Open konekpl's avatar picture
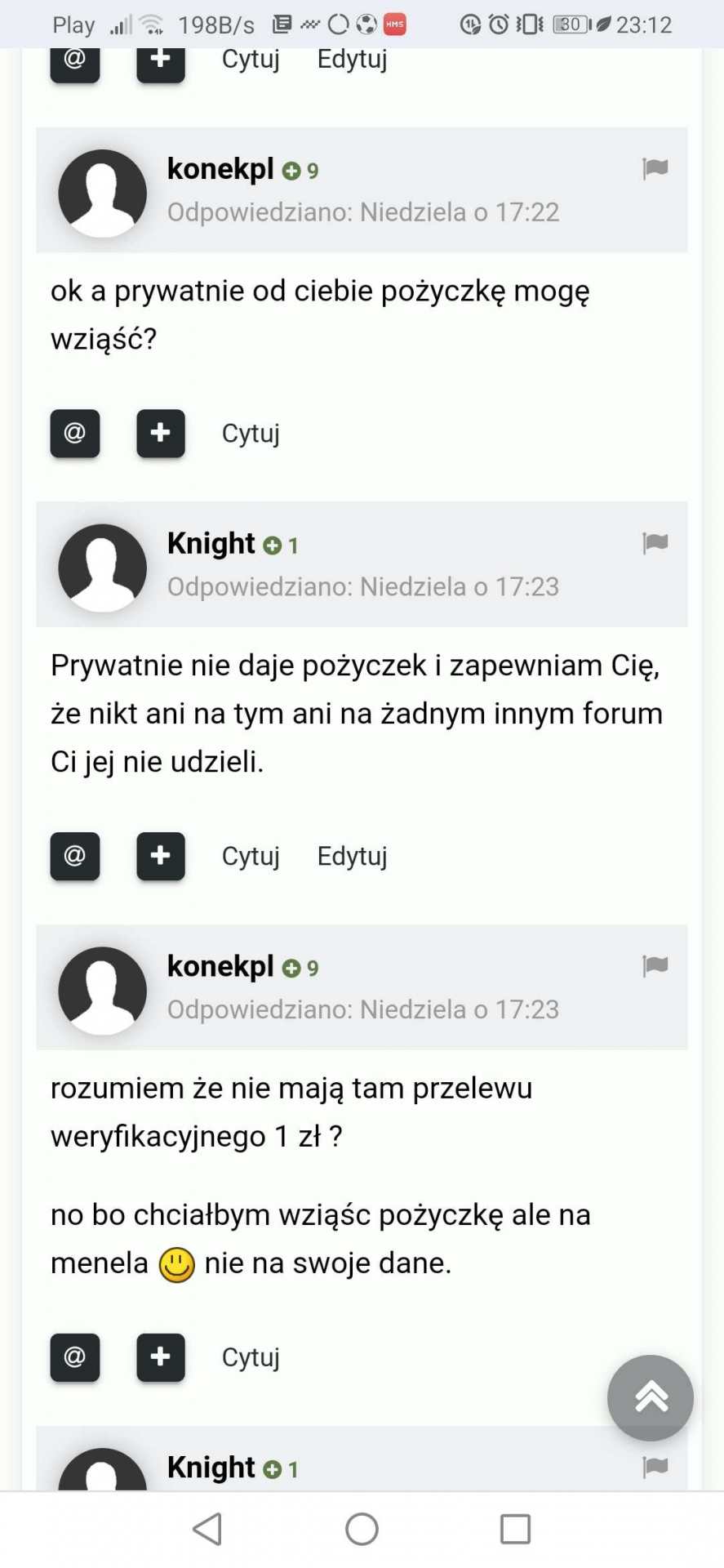The width and height of the screenshot is (724, 1568). tap(102, 193)
